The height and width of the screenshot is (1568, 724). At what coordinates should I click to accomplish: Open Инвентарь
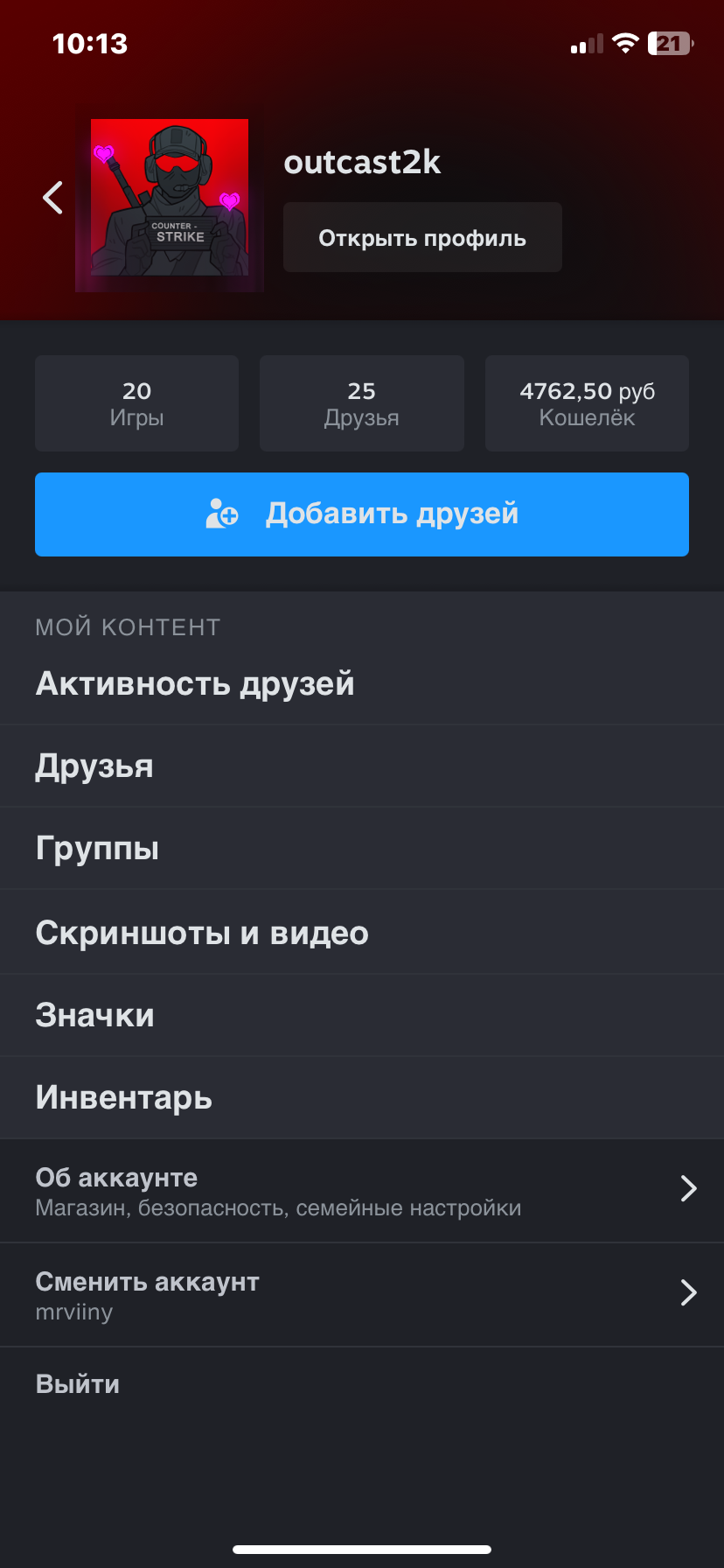362,1098
